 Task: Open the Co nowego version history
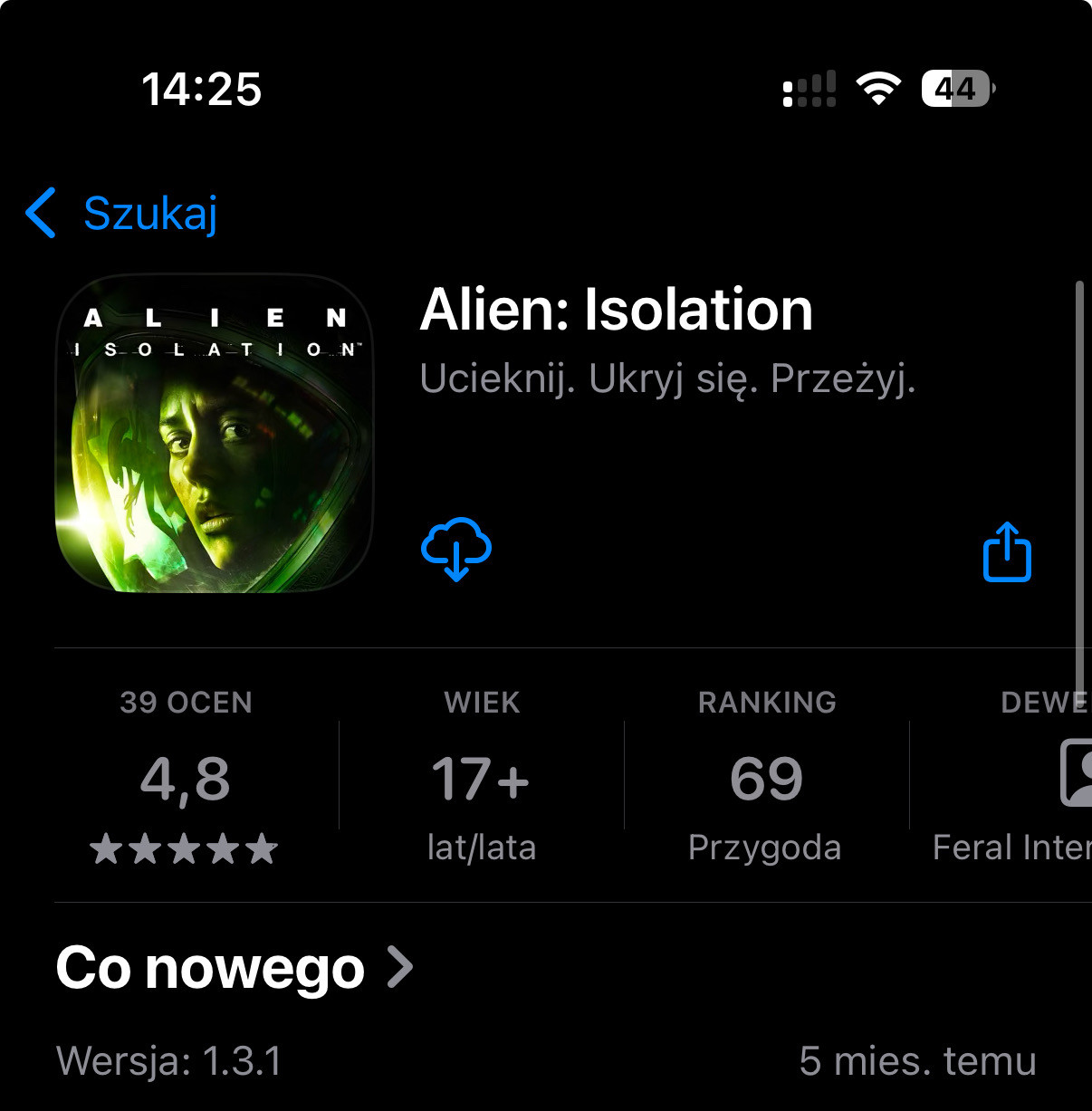tap(234, 968)
